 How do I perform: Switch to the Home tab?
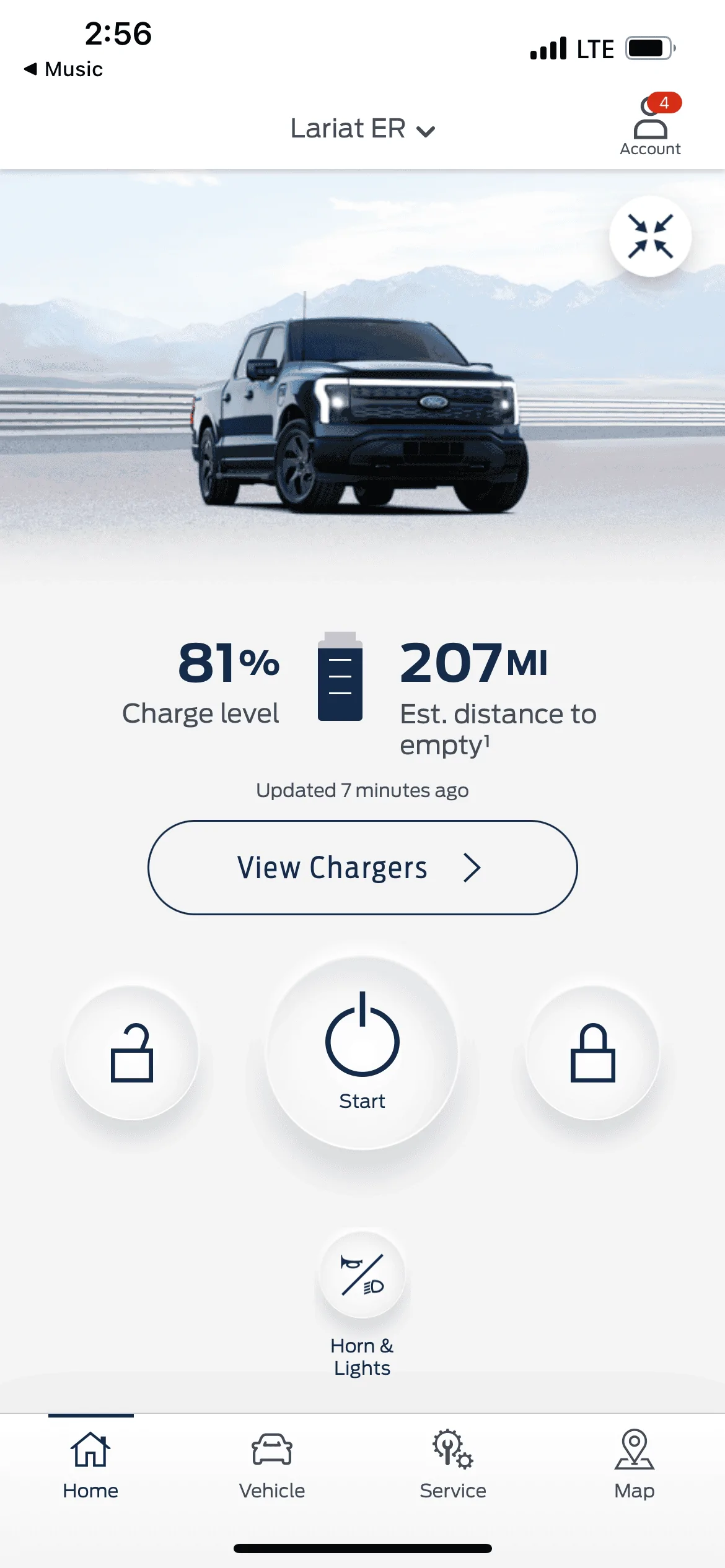tap(90, 1465)
